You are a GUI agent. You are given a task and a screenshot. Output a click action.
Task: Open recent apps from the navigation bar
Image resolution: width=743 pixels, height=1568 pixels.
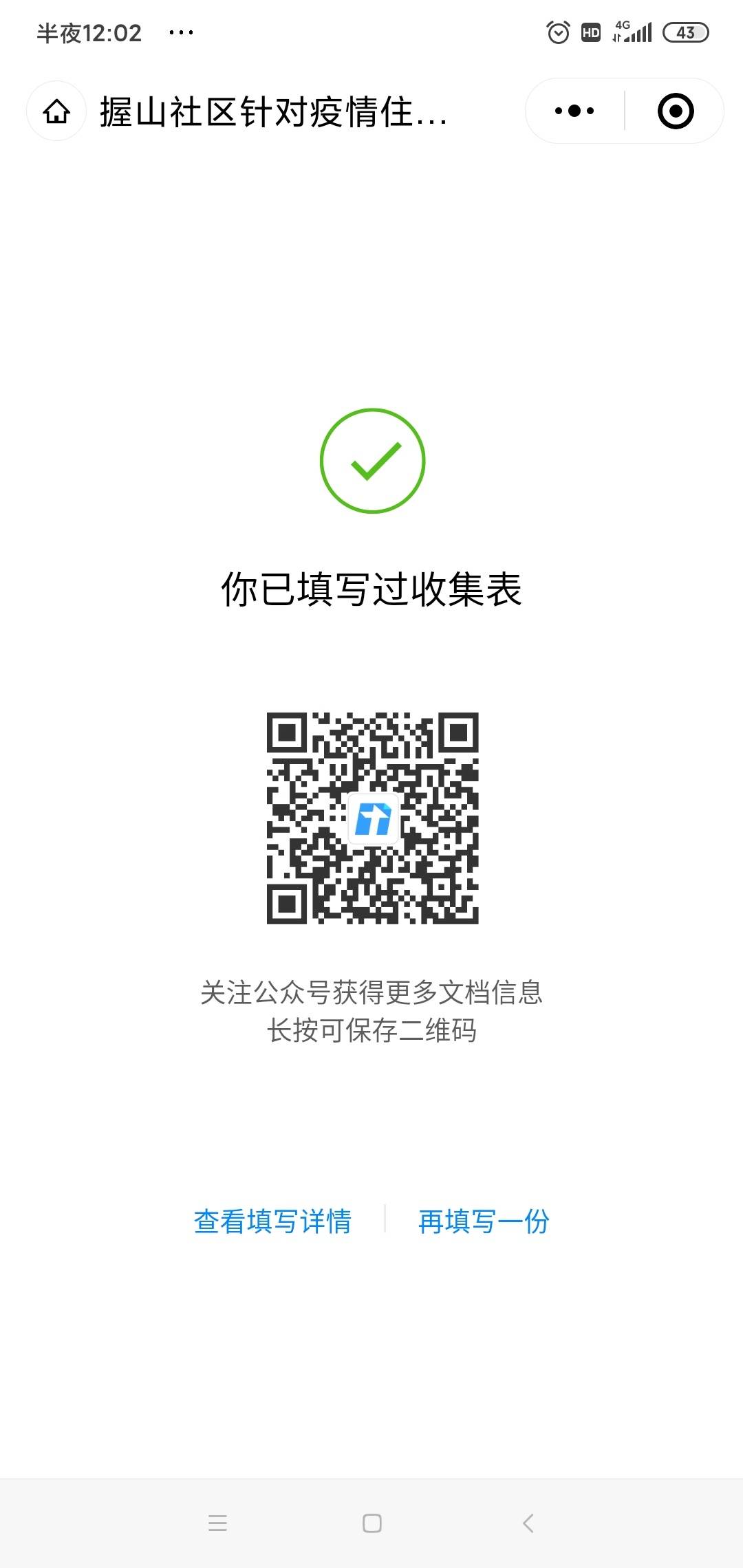click(217, 1523)
